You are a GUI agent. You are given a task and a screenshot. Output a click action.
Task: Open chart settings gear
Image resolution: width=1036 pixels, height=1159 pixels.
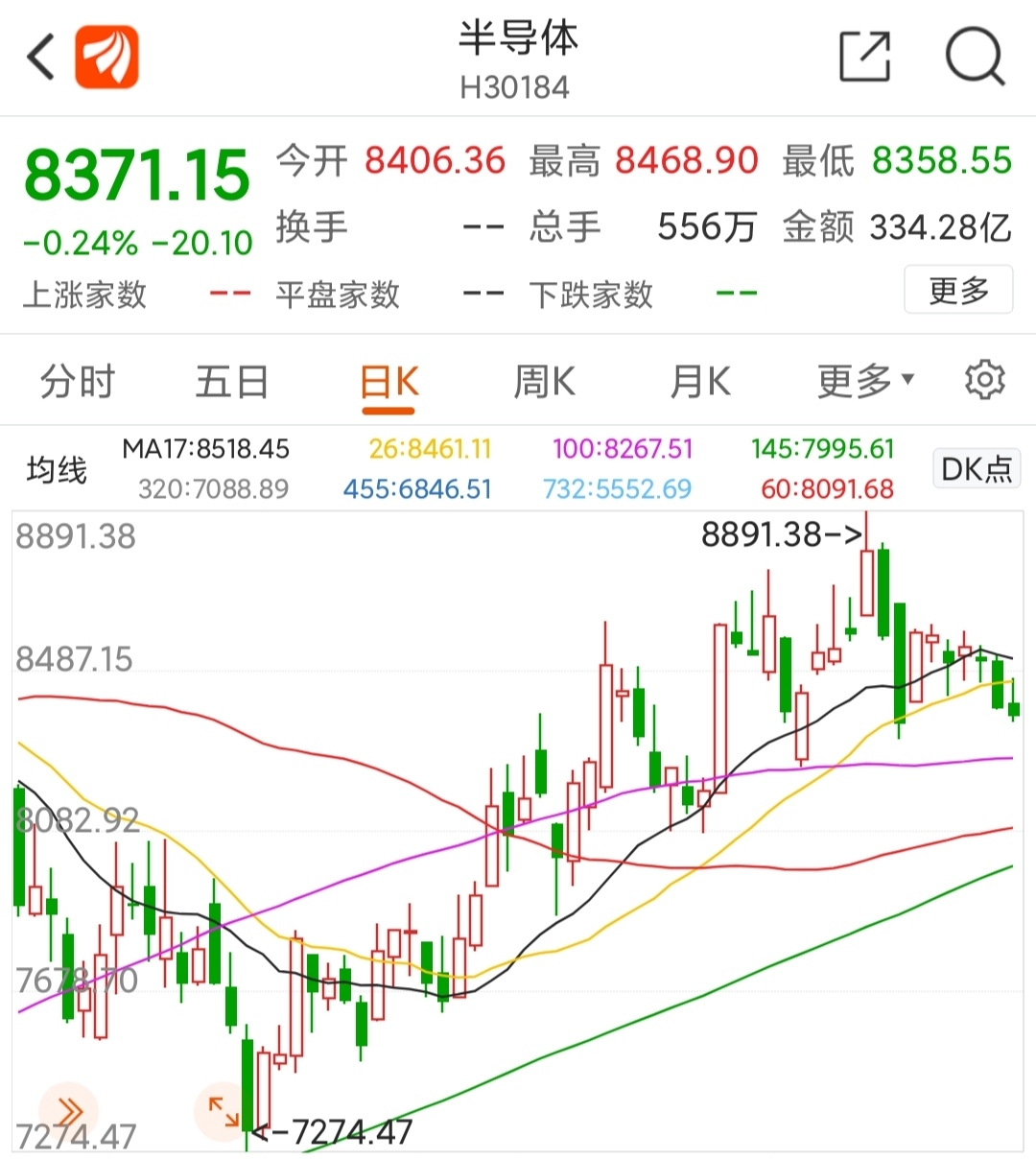click(984, 380)
